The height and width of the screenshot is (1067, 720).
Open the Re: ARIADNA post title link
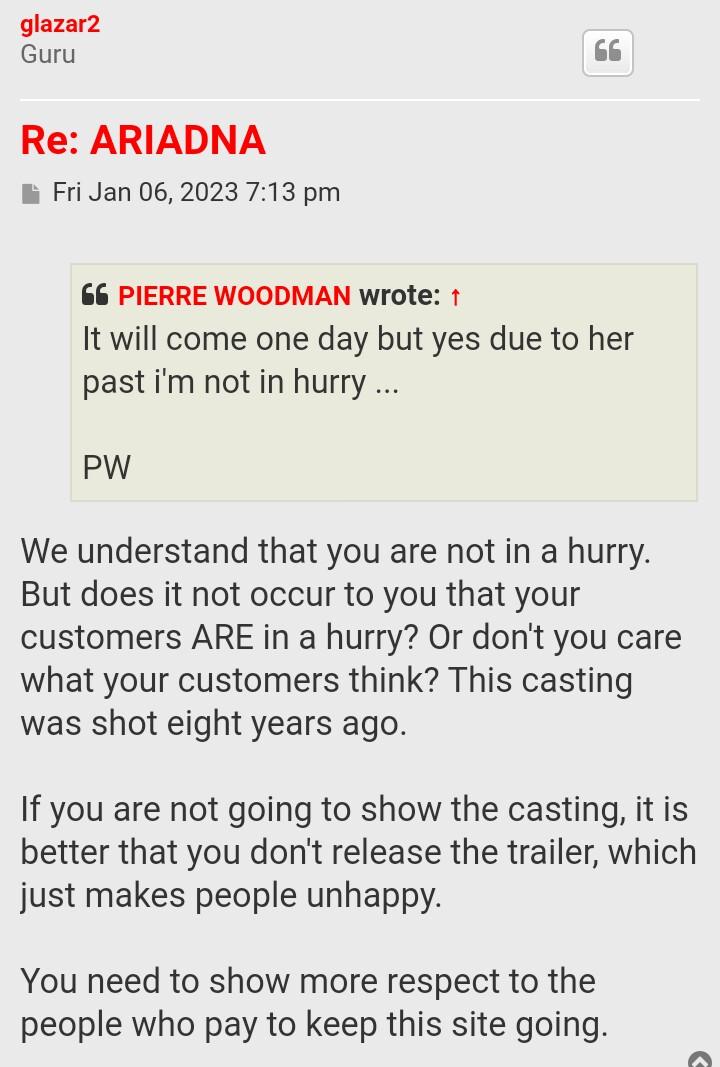point(143,141)
